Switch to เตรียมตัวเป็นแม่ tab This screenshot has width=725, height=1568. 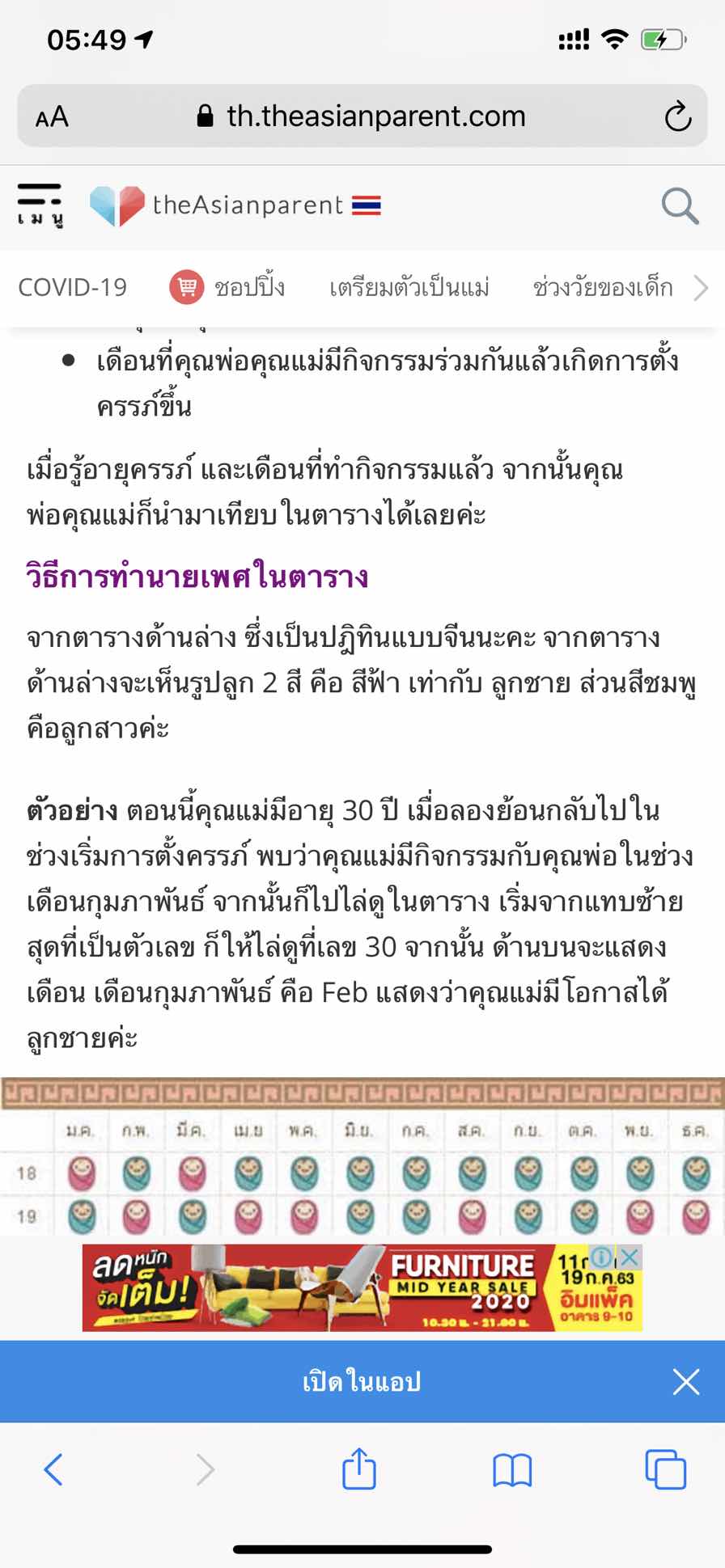tap(409, 287)
